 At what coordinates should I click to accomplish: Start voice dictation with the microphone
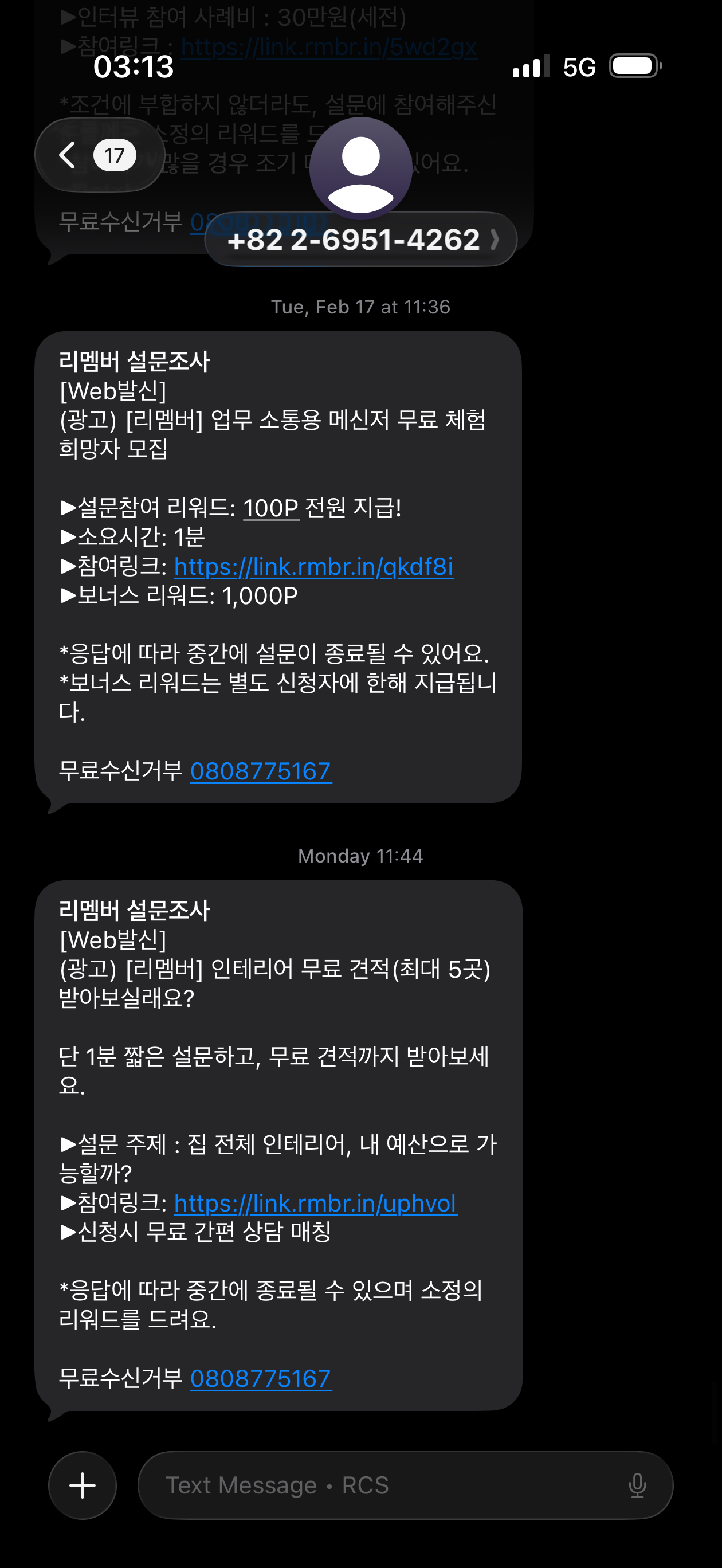click(637, 1485)
